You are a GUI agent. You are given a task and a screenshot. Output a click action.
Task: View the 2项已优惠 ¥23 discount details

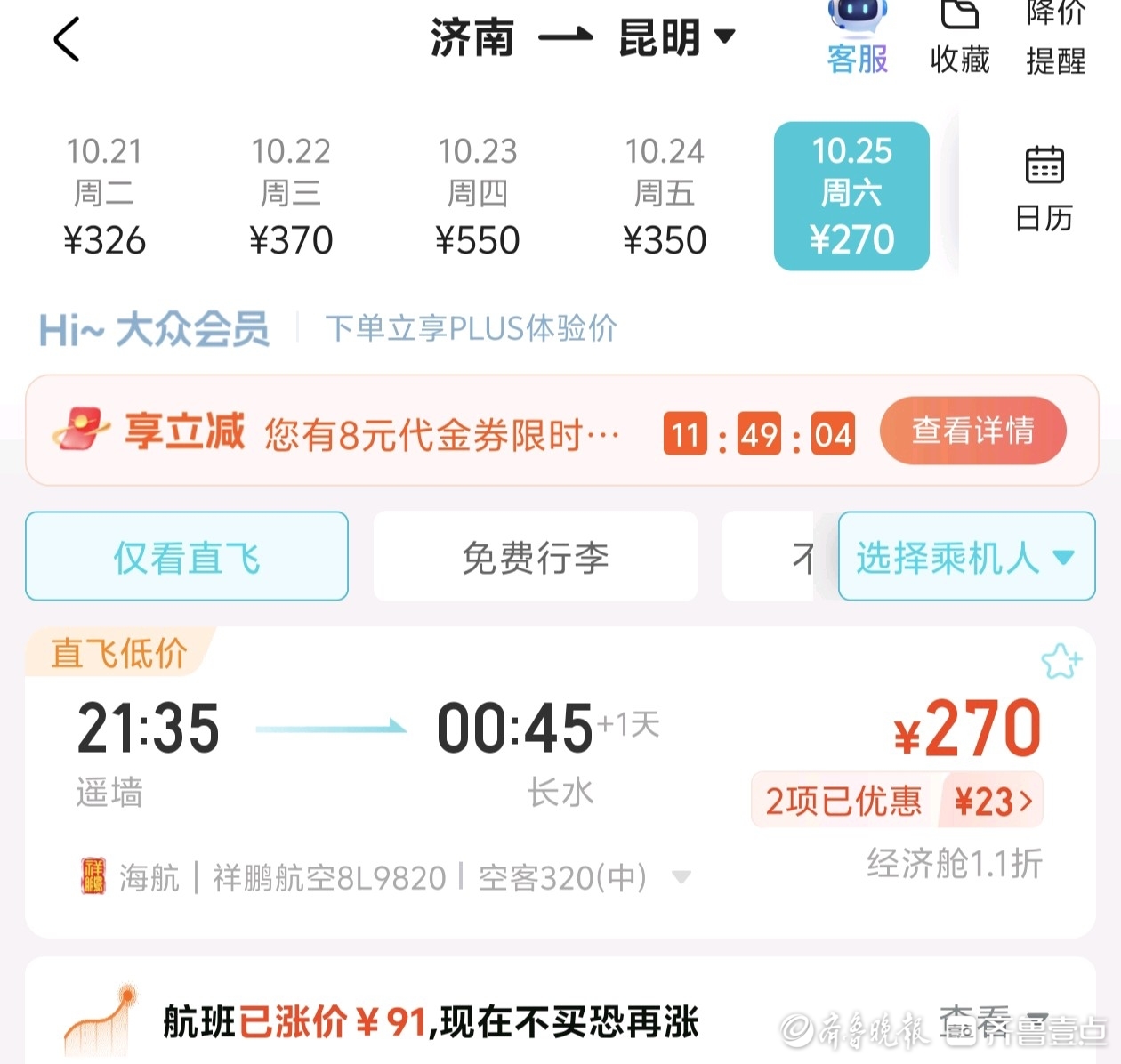897,801
